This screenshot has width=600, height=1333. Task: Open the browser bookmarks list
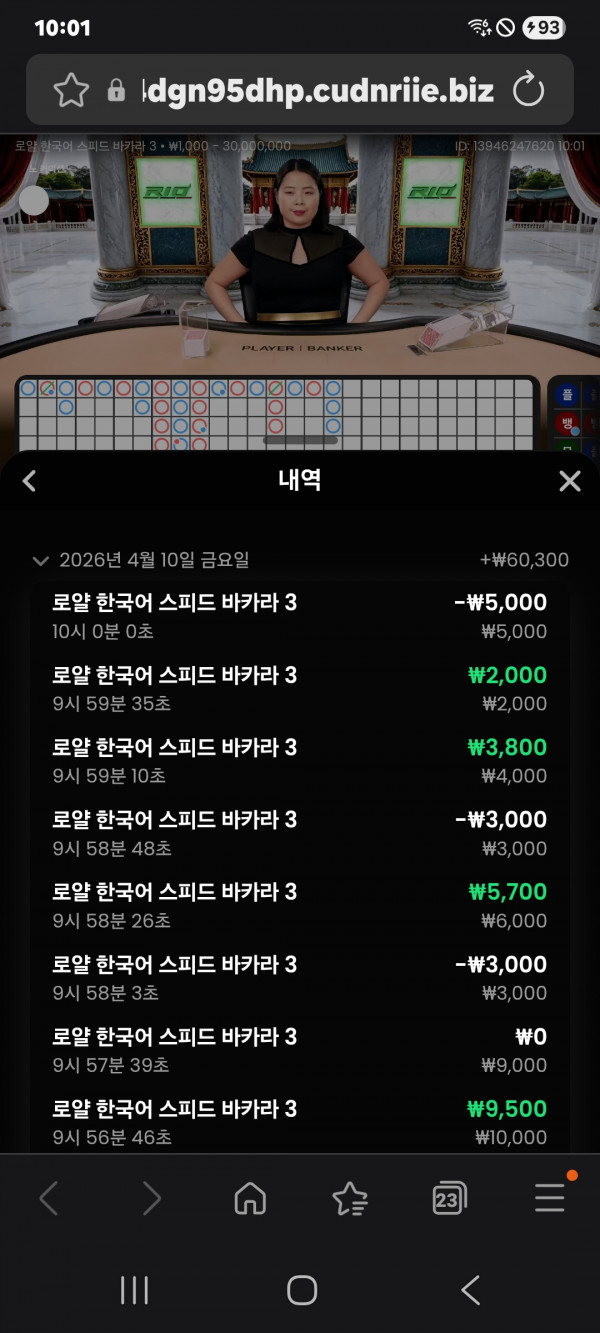click(349, 1197)
